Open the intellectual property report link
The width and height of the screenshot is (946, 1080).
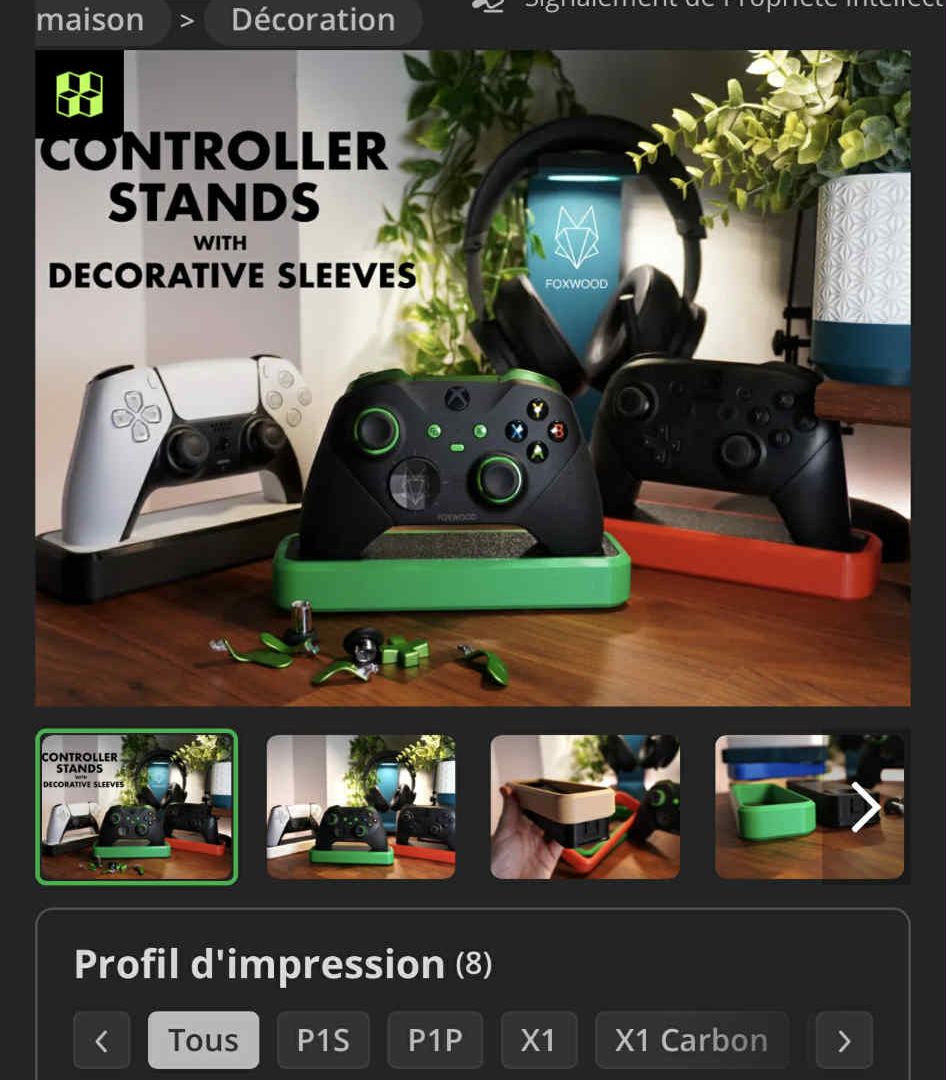coord(700,5)
